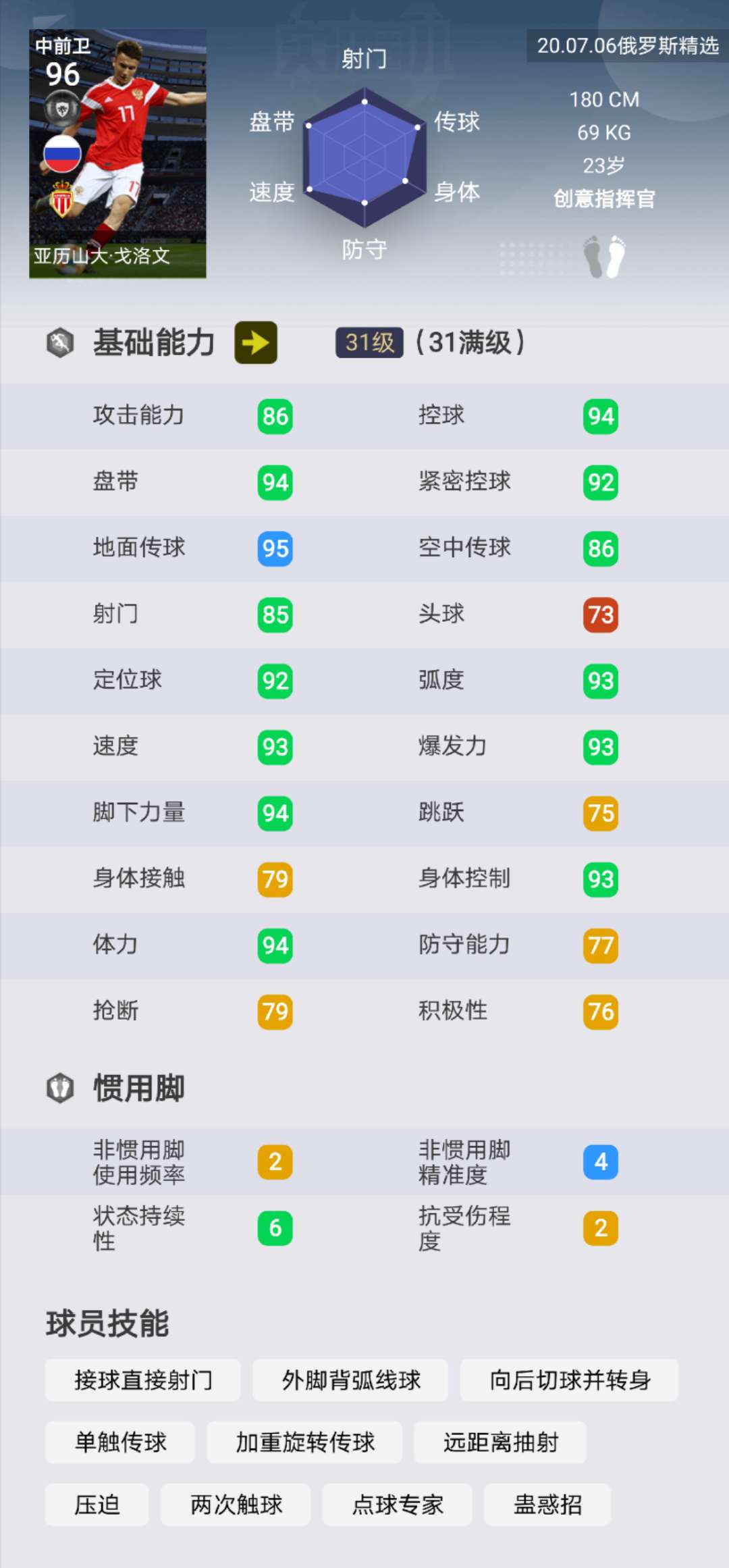Open the hexagonal stats radar chart
Image resolution: width=729 pixels, height=1568 pixels.
364,155
